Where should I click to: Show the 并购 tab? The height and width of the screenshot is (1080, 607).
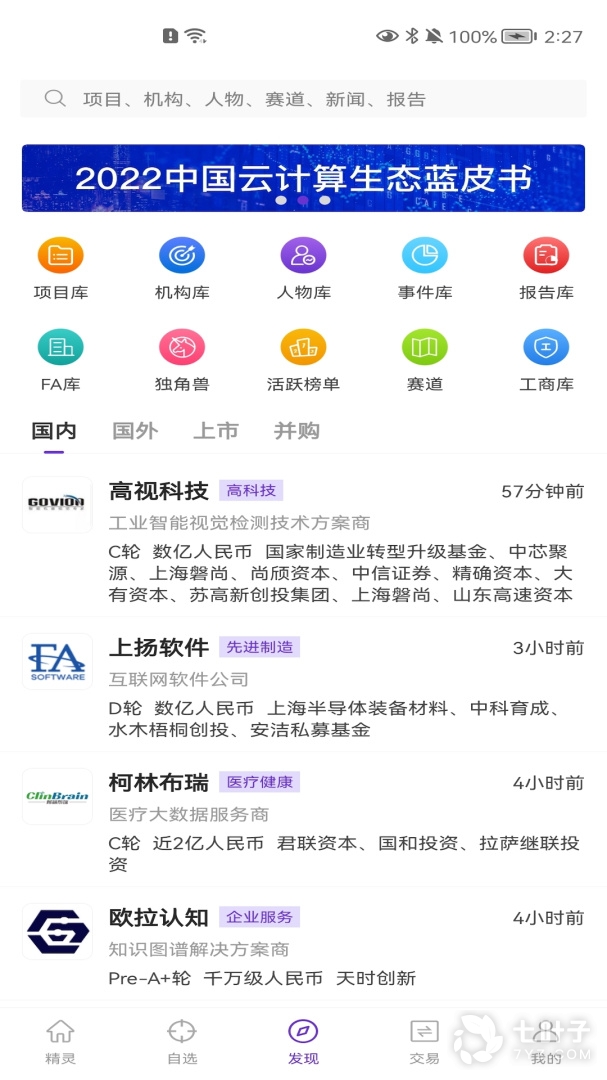(x=297, y=431)
